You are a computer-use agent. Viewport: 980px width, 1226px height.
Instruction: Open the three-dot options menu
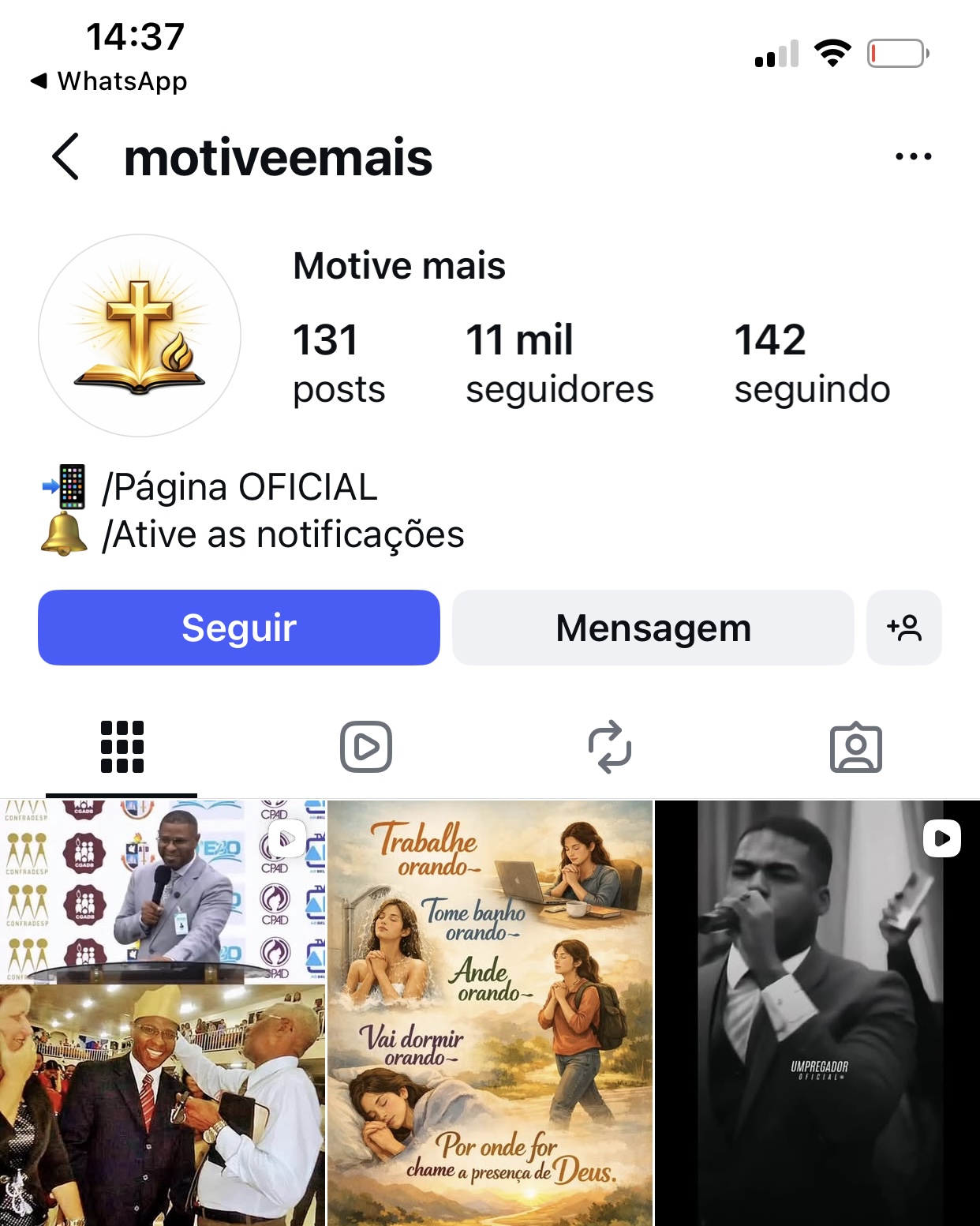tap(913, 156)
